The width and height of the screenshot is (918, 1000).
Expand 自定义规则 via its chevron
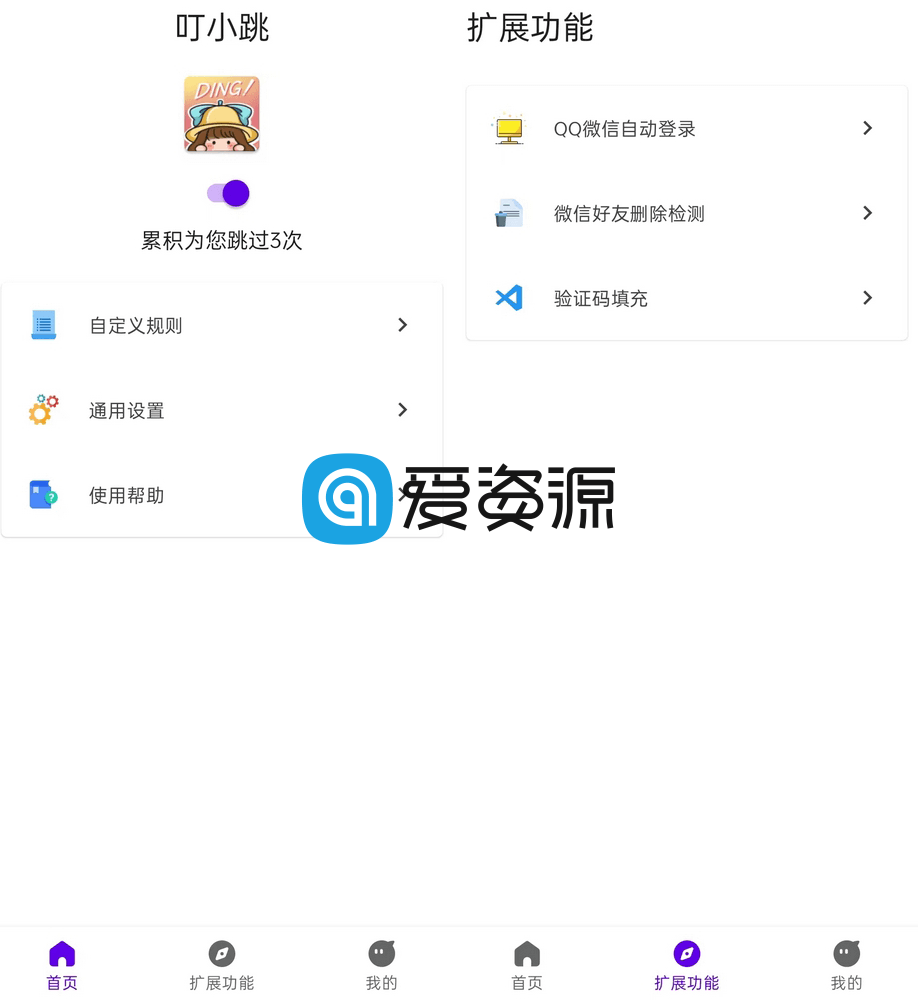pos(402,324)
